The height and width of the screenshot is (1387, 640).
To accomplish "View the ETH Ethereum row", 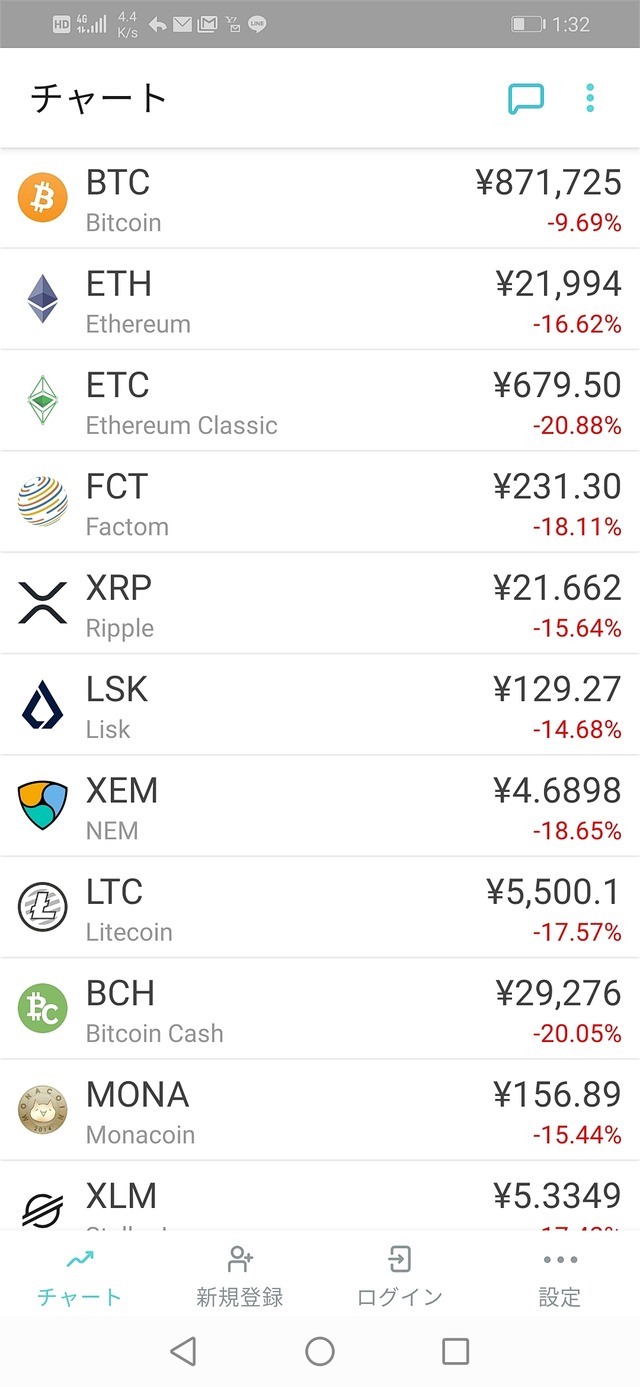I will click(320, 300).
